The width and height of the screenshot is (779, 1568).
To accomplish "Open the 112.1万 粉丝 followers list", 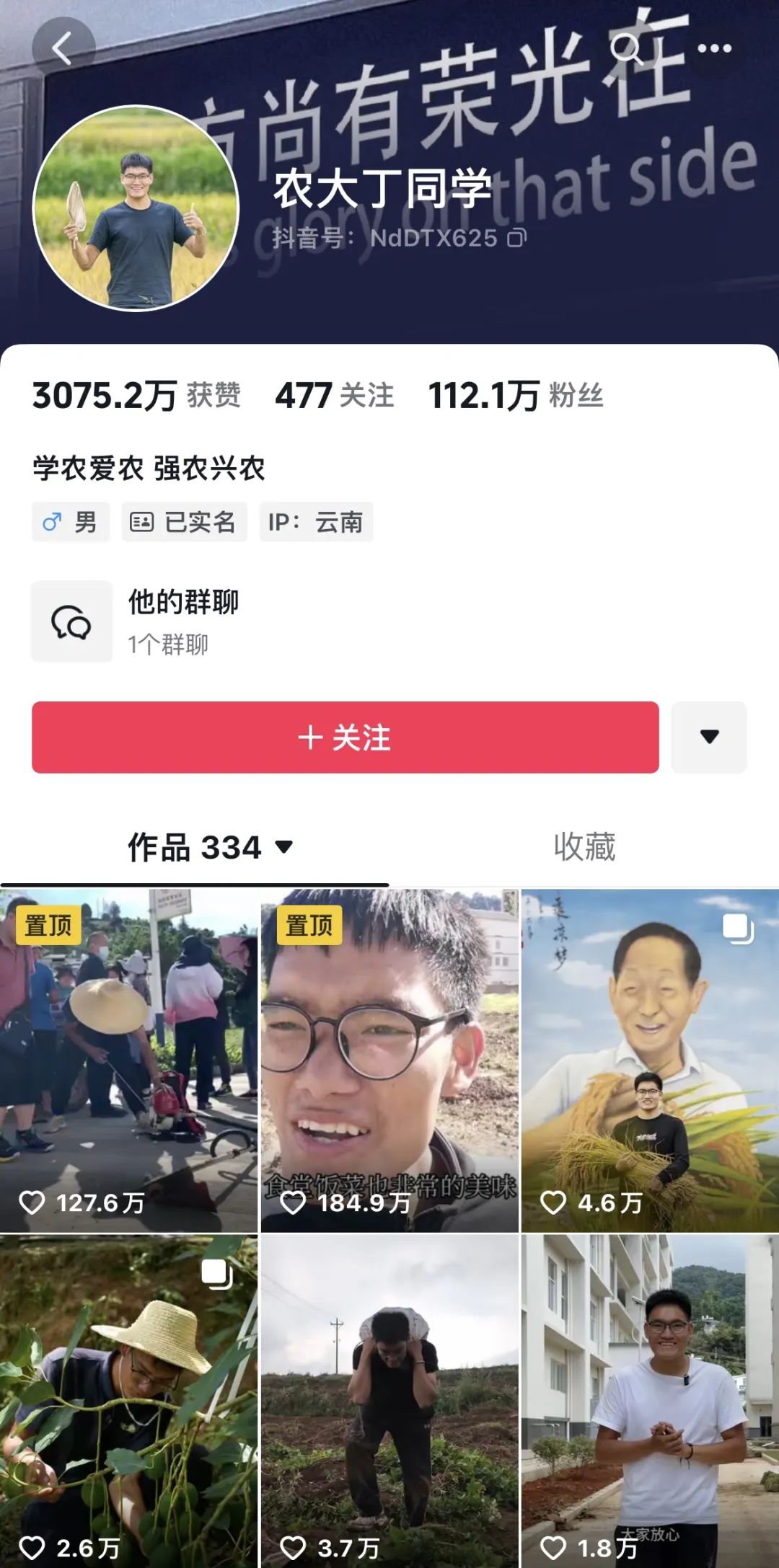I will 516,395.
